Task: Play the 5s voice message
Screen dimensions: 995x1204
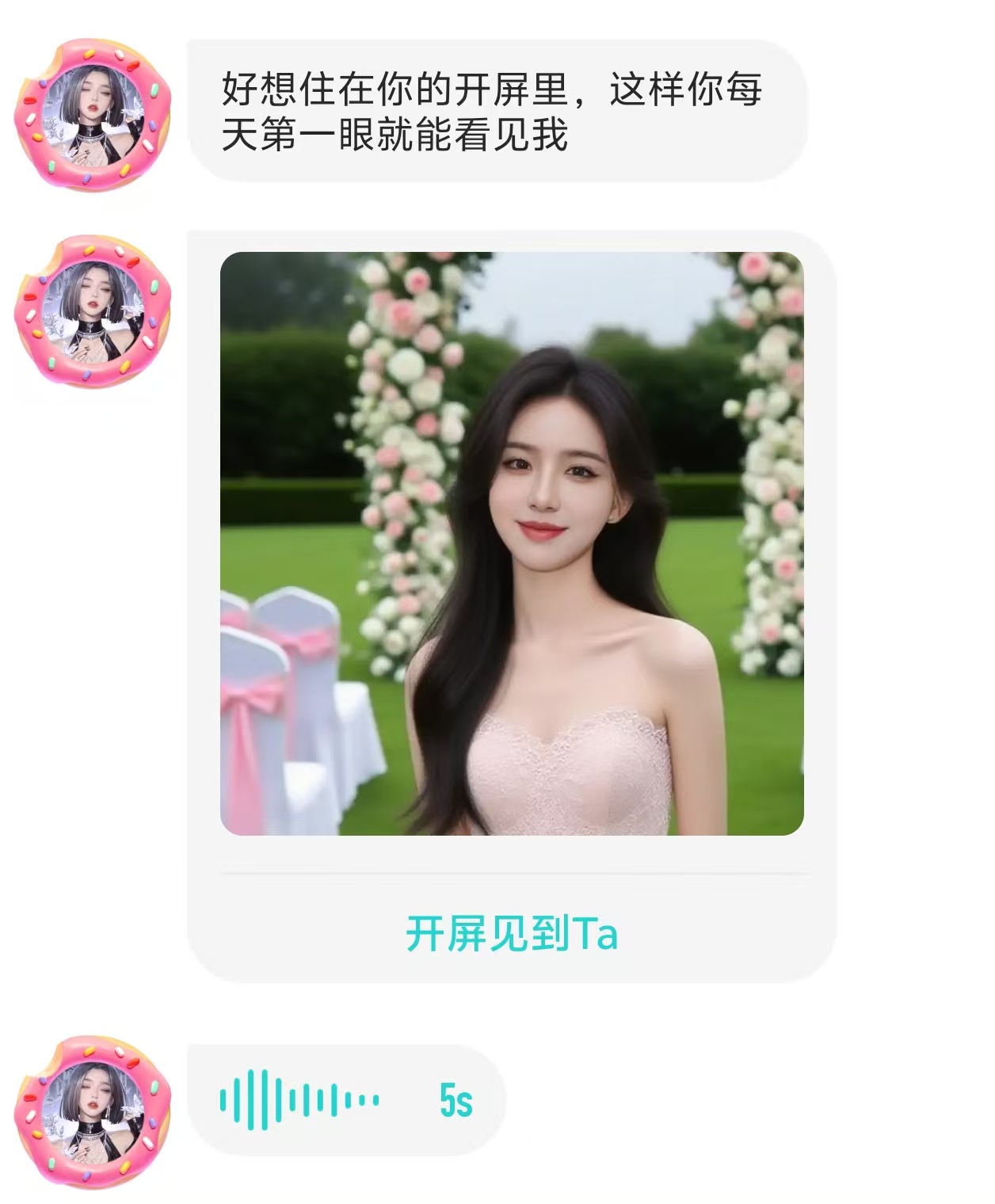Action: (345, 1099)
